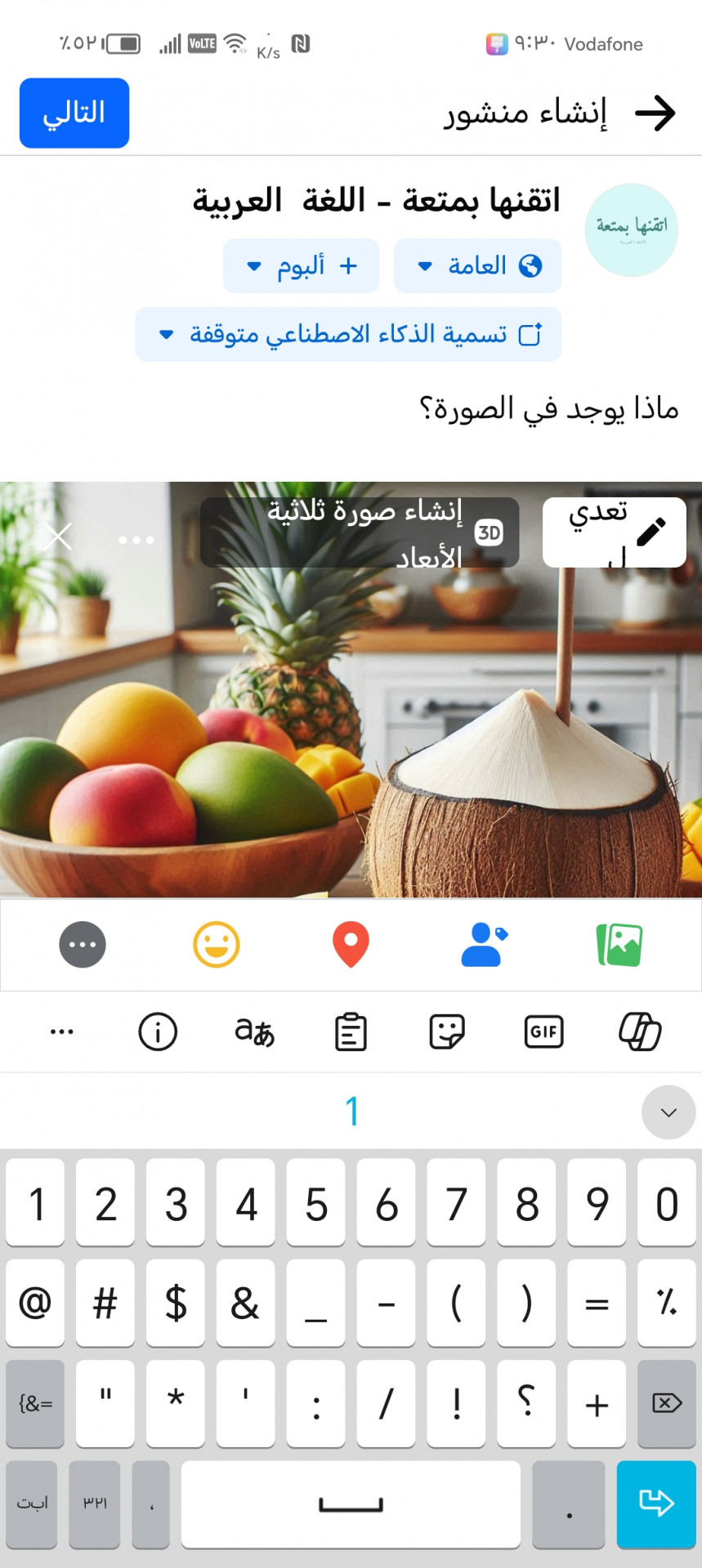Tag people with the blue person icon
Image resolution: width=702 pixels, height=1568 pixels.
(484, 945)
